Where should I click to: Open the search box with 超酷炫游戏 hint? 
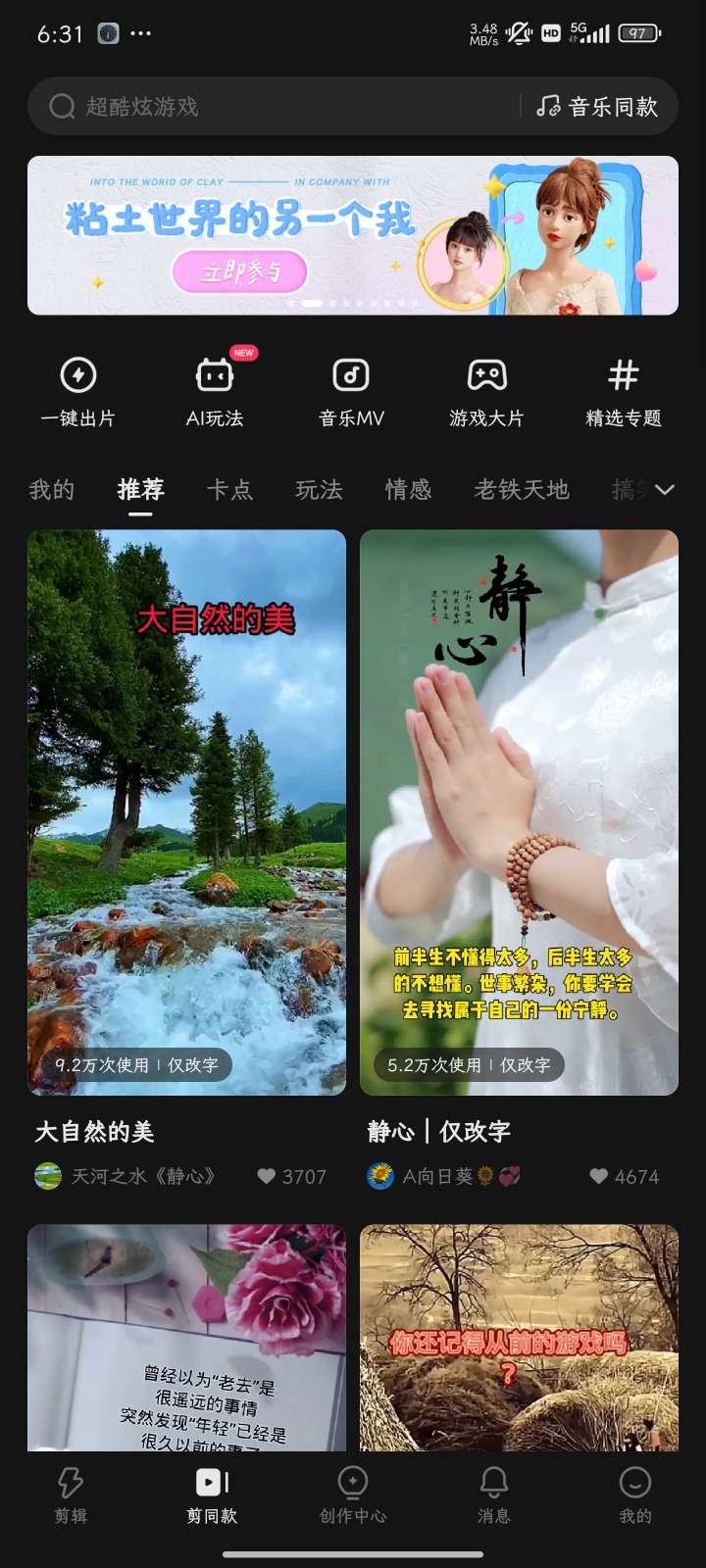(275, 107)
